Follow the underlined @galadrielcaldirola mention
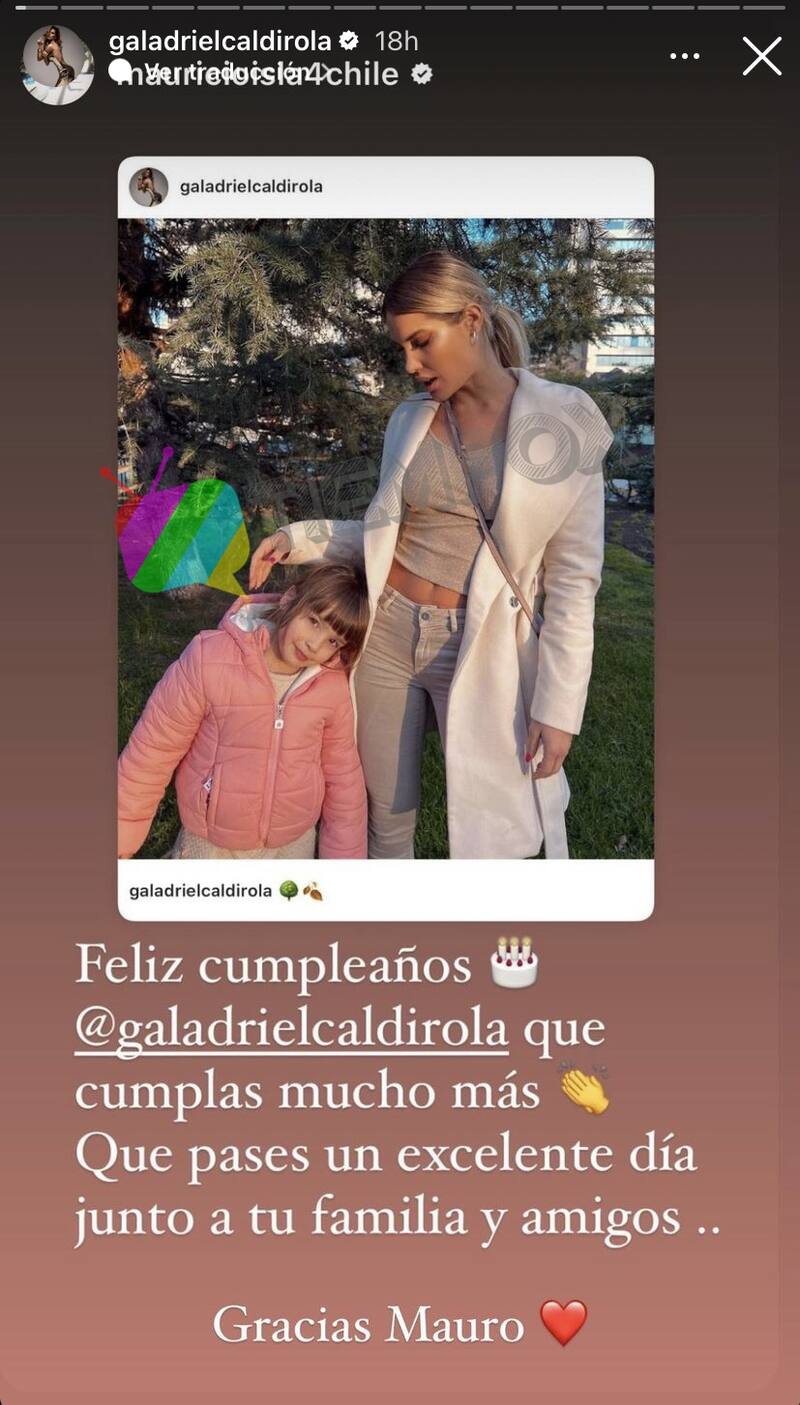 coord(291,1030)
